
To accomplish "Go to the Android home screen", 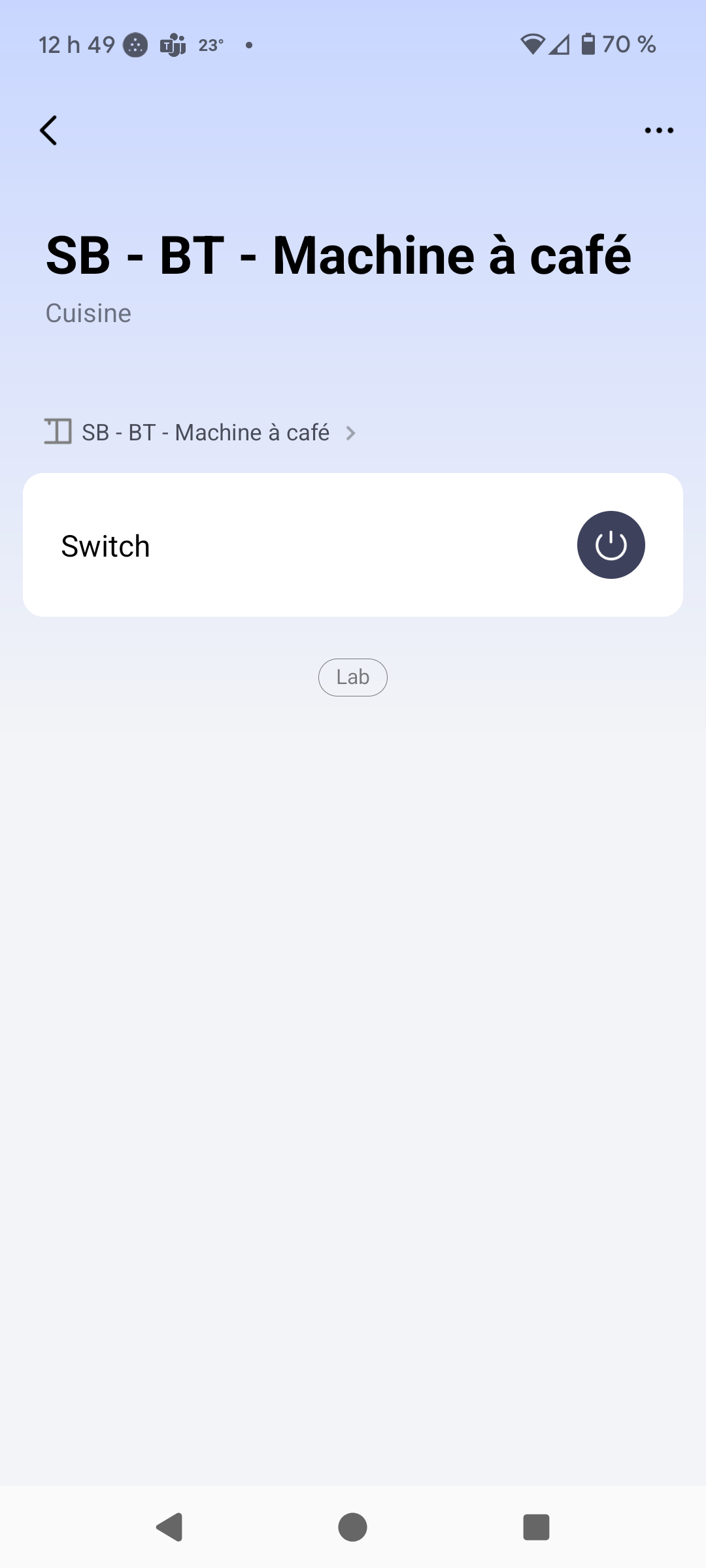I will tap(352, 1527).
